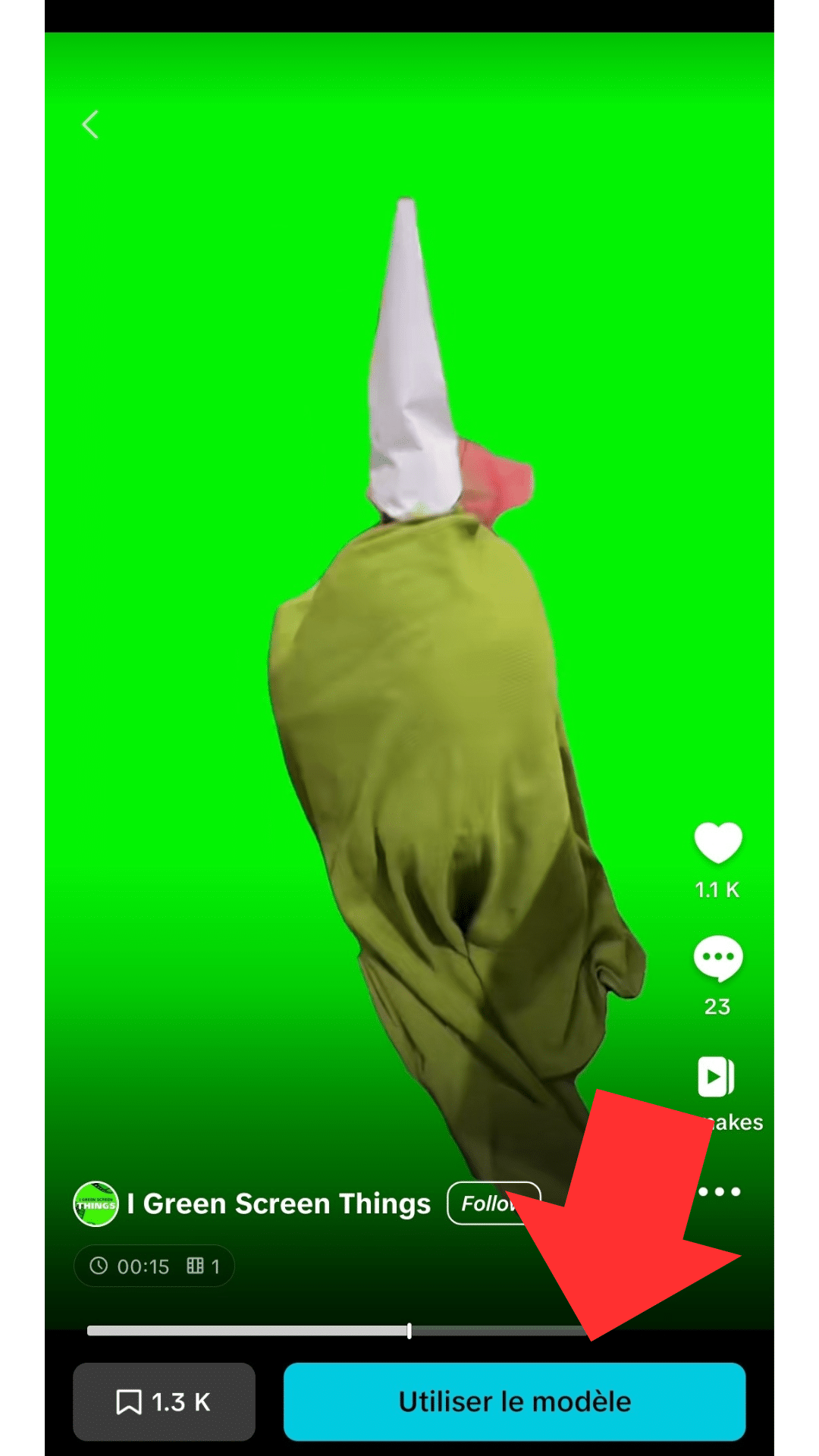Go back using the top arrow
The height and width of the screenshot is (1456, 819).
(91, 124)
